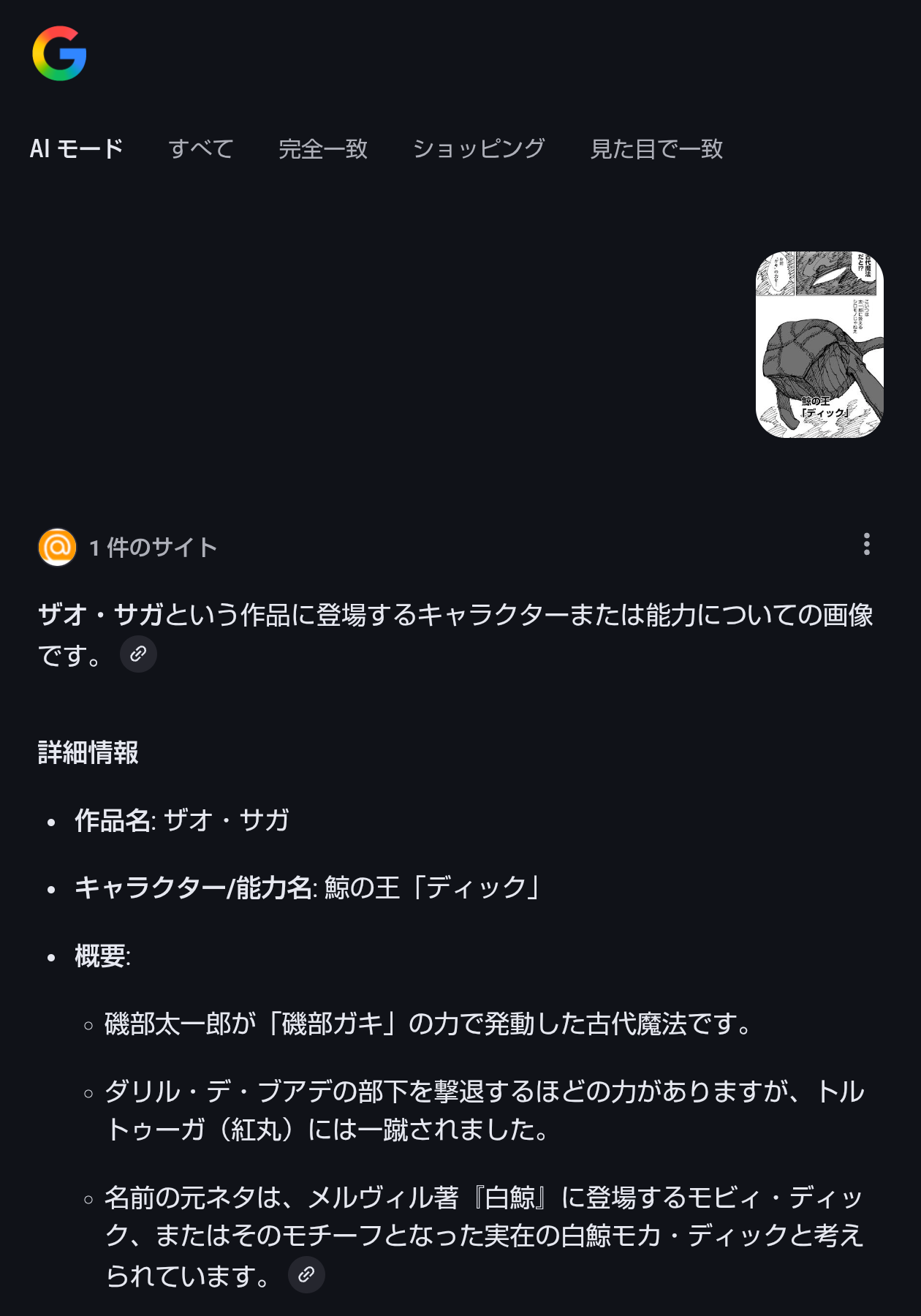Open the 完全一致 tab
921x1316 pixels.
pos(322,149)
